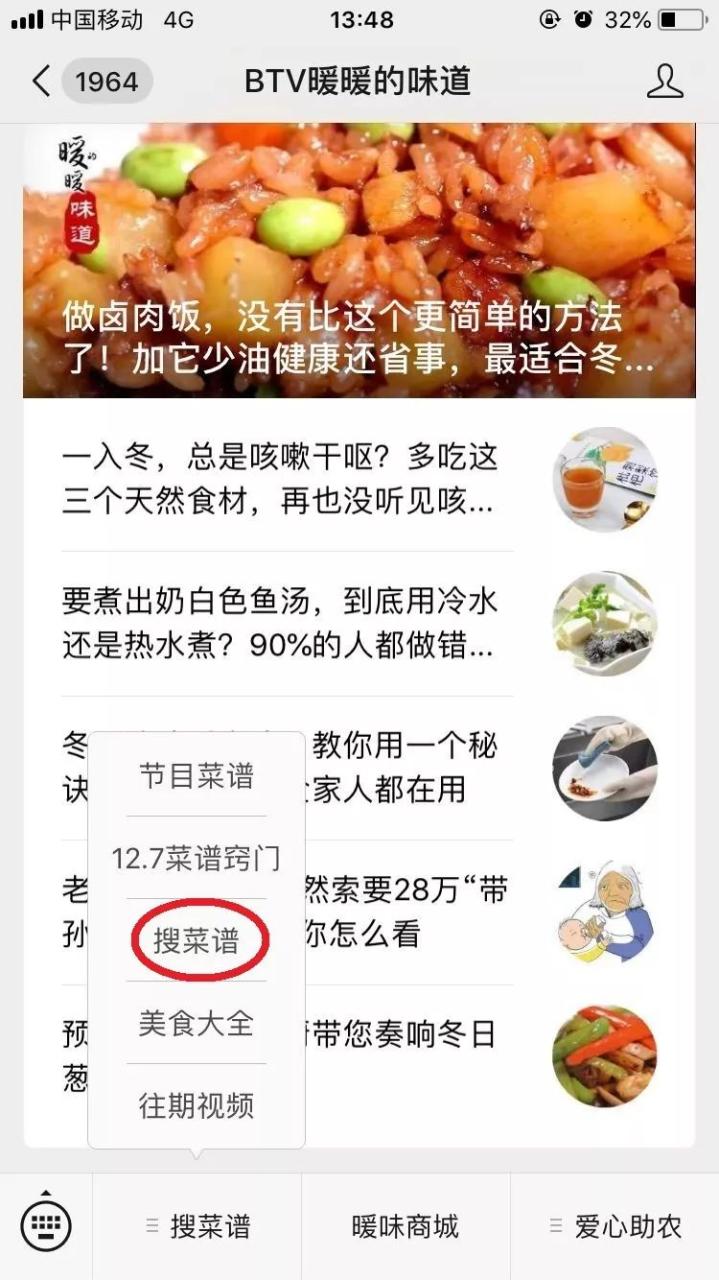Open the article about 咳嗽干呕
Screen dimensions: 719x1280
[280, 480]
